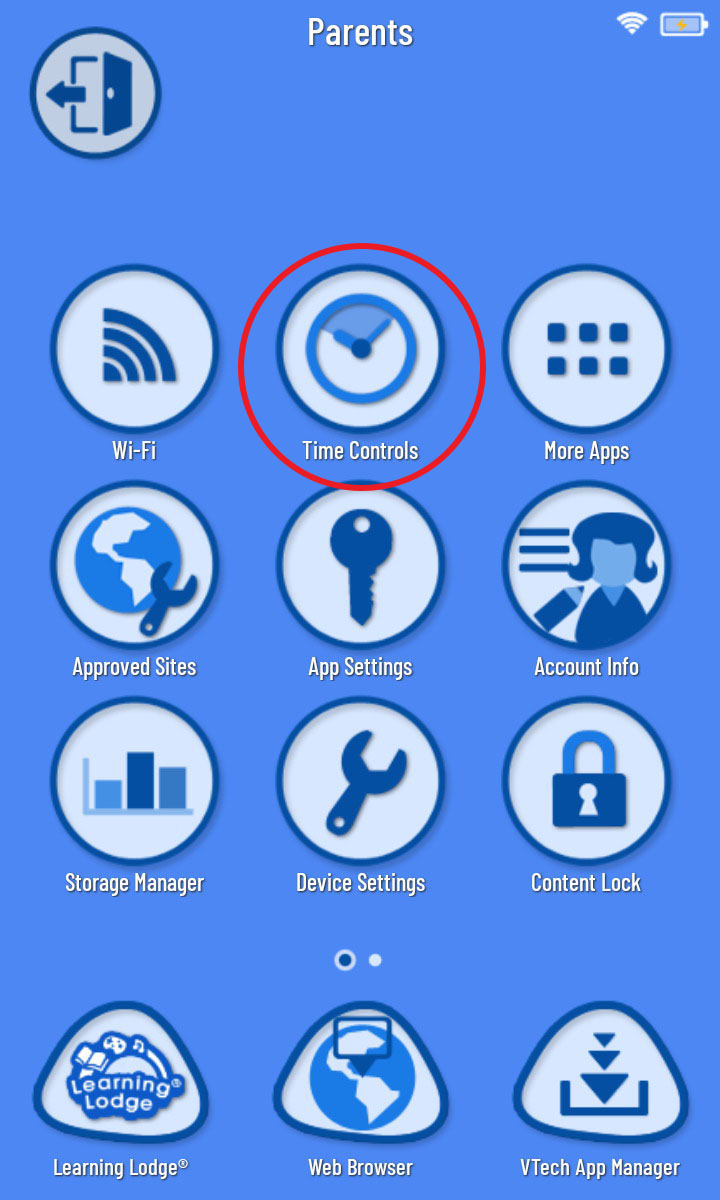720x1200 pixels.
Task: Open App Settings
Action: [x=360, y=565]
